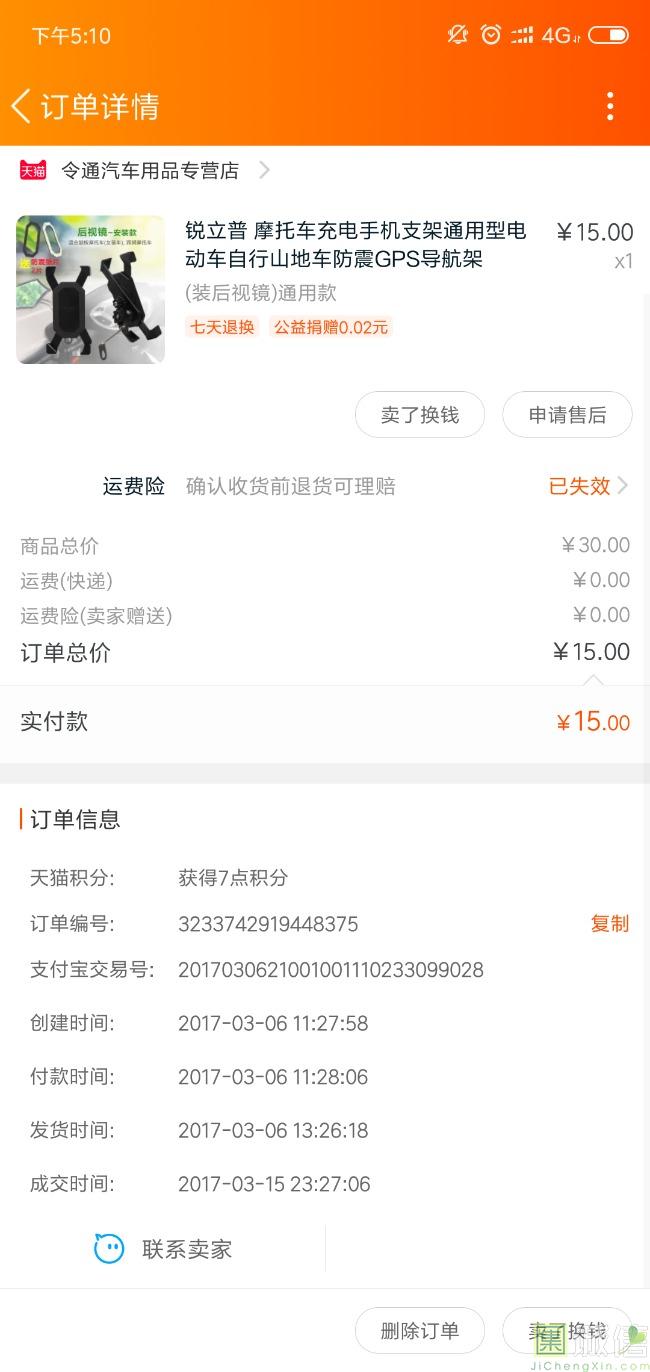650x1372 pixels.
Task: Open the phone holder product image
Action: [x=91, y=289]
